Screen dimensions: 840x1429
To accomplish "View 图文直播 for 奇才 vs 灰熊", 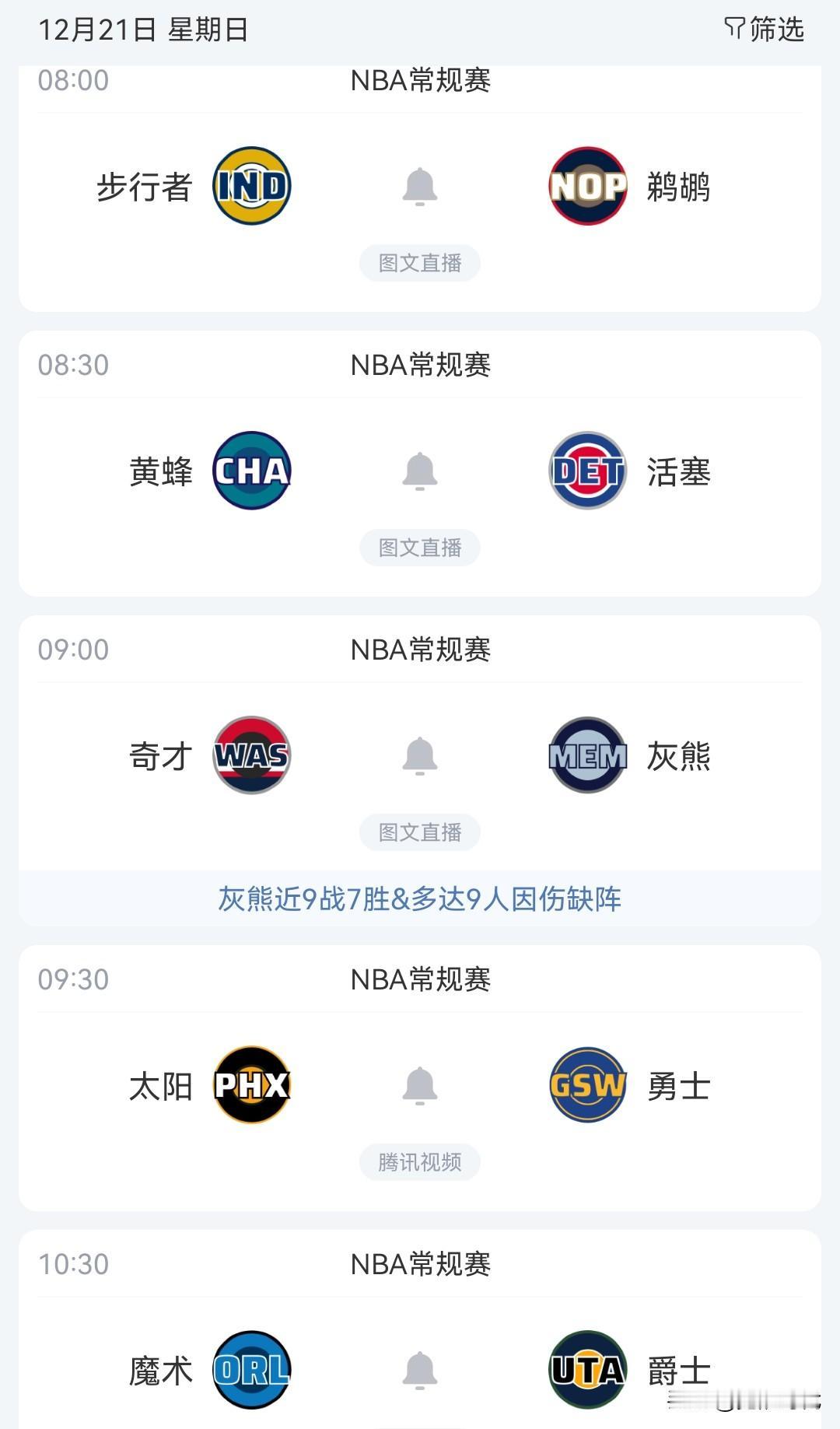I will (420, 832).
